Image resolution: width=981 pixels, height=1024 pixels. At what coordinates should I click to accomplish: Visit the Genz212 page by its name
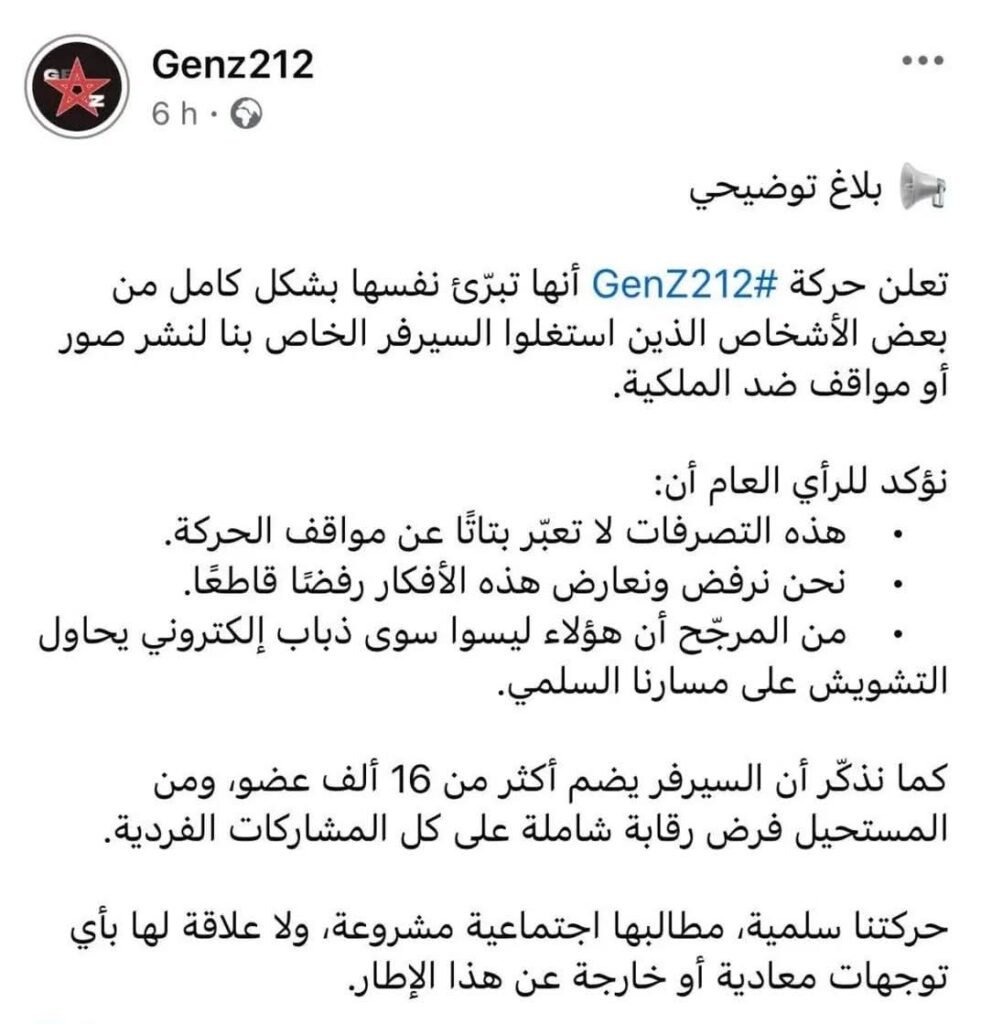pyautogui.click(x=232, y=66)
